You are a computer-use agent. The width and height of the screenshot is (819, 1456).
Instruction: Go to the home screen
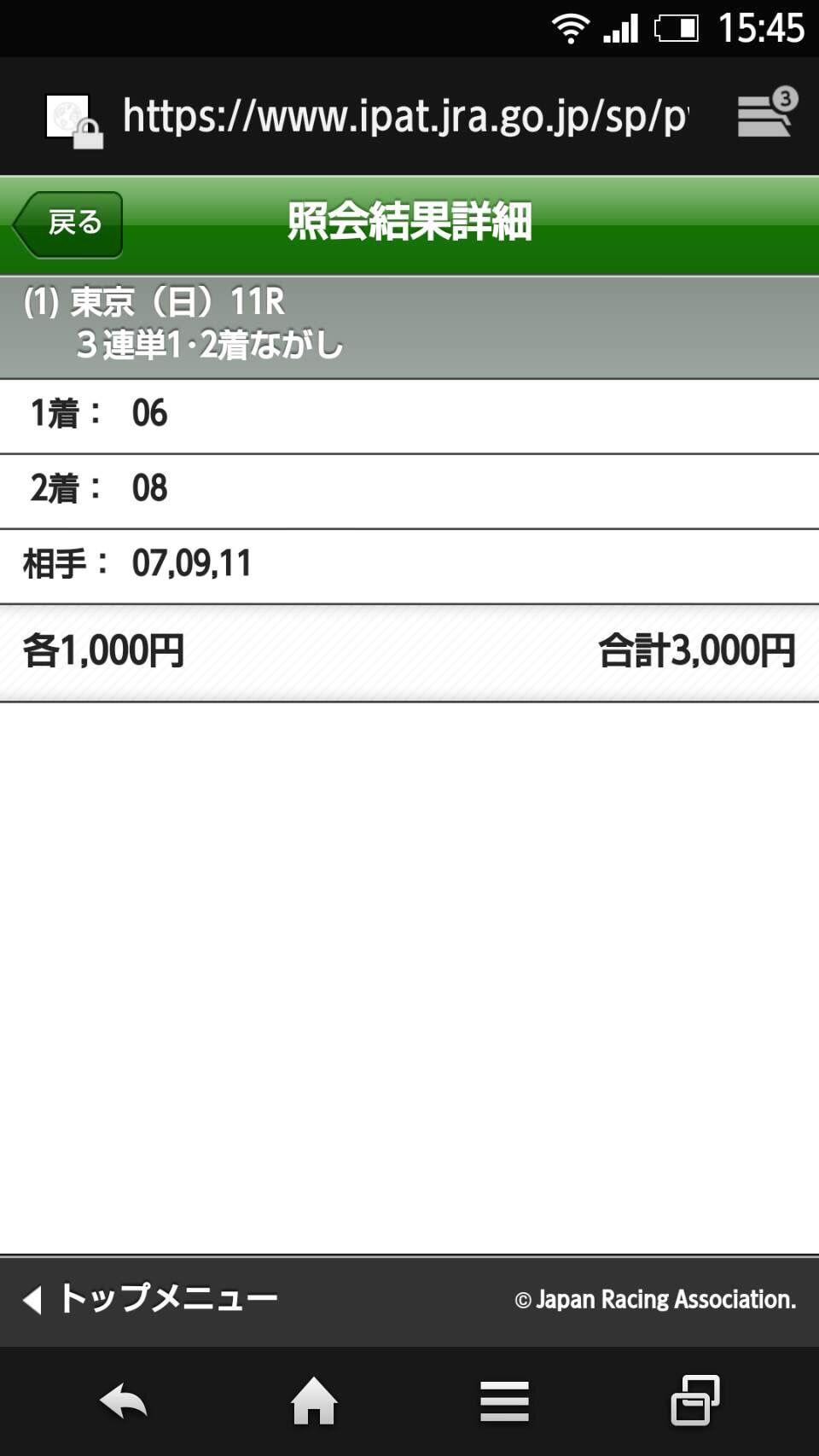(x=314, y=1401)
